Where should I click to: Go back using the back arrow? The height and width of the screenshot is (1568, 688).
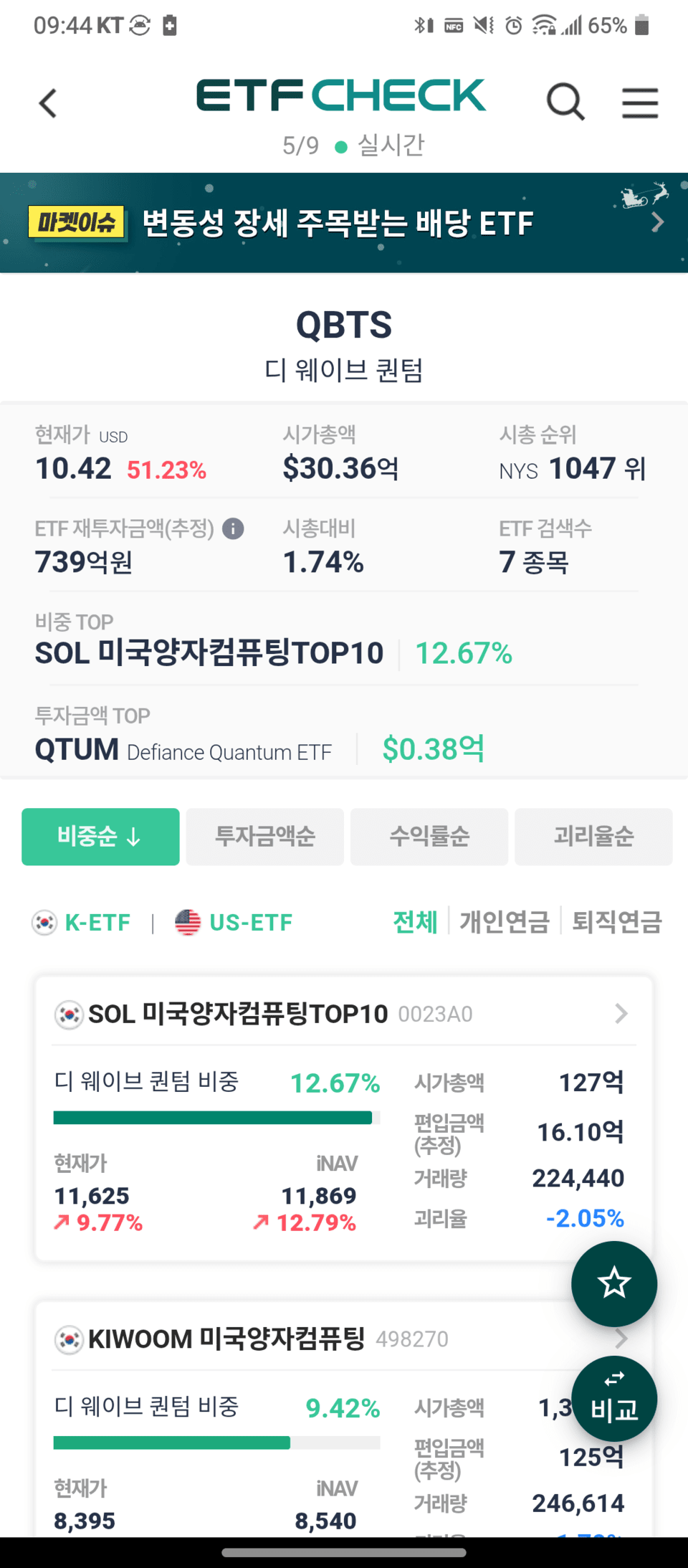click(x=47, y=102)
